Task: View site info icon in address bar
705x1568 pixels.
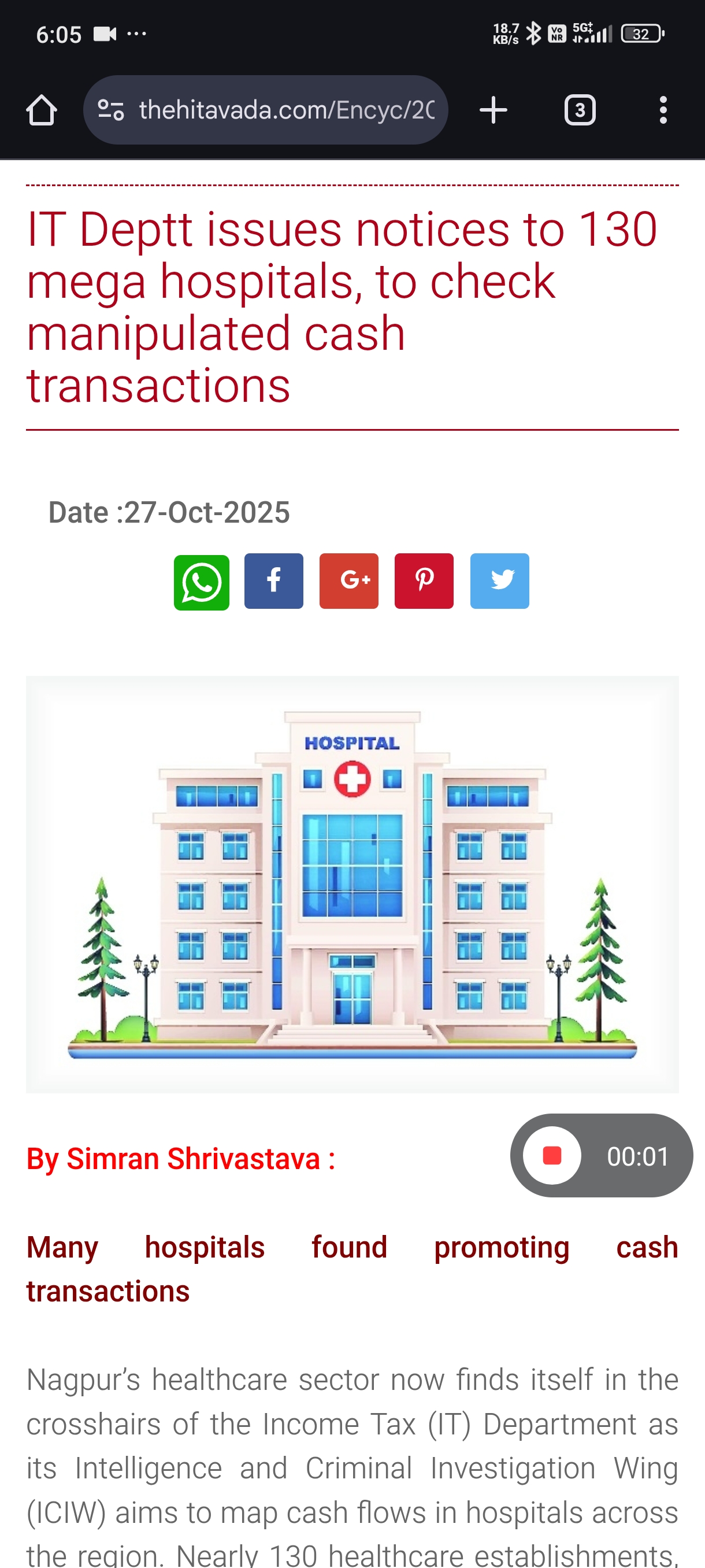Action: [112, 110]
